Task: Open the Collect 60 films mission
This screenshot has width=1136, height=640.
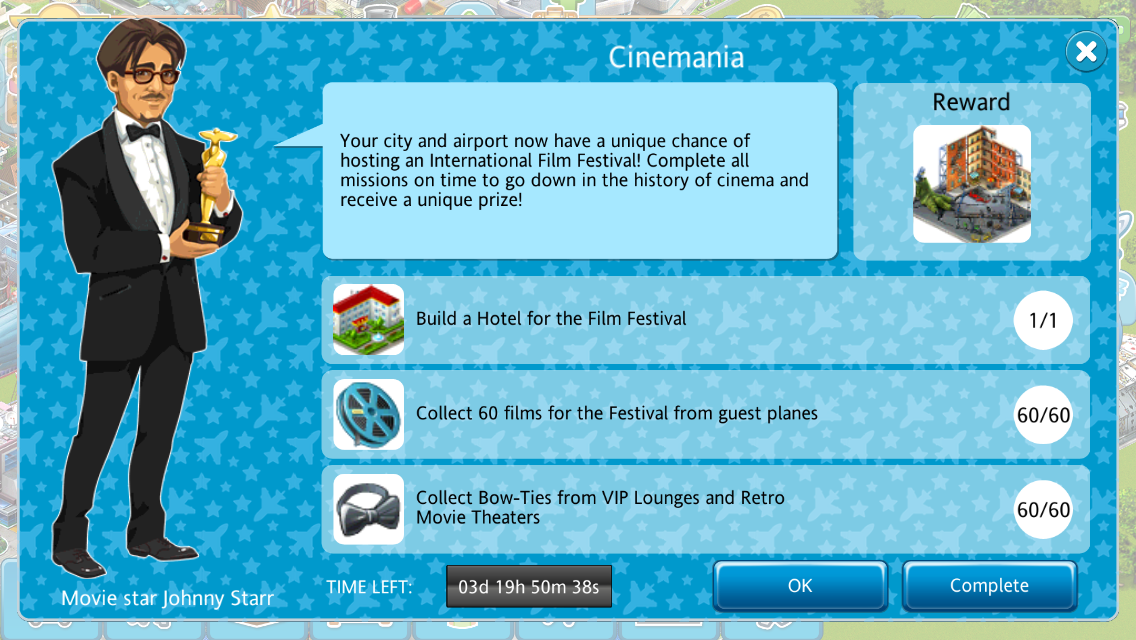Action: (705, 414)
